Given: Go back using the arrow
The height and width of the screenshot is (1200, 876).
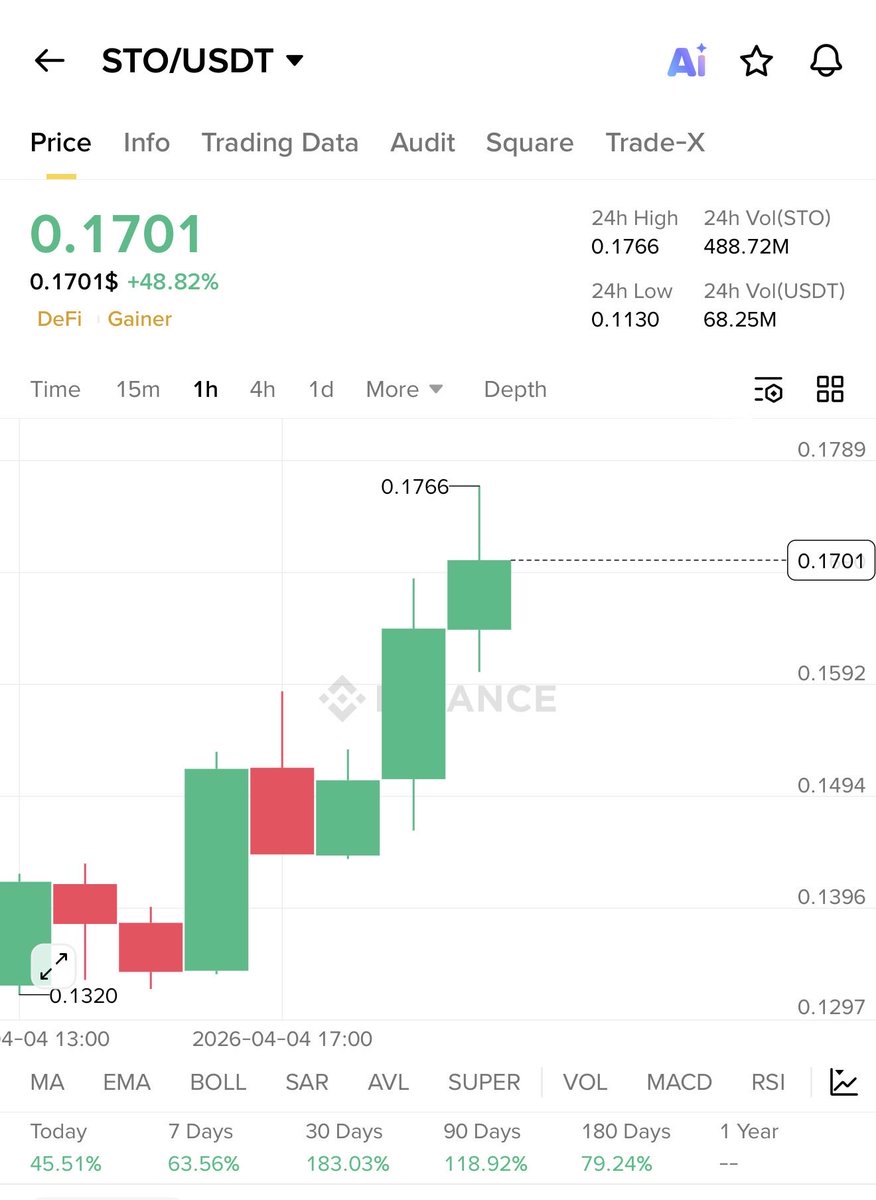Looking at the screenshot, I should pyautogui.click(x=49, y=61).
